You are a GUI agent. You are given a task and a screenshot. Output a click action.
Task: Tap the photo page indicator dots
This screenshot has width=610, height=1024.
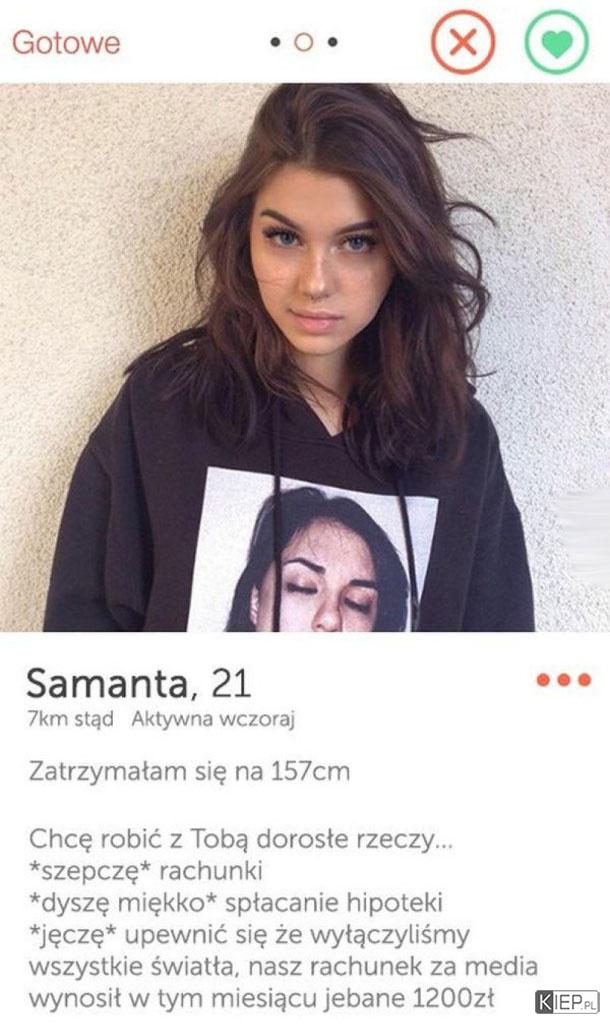coord(304,42)
